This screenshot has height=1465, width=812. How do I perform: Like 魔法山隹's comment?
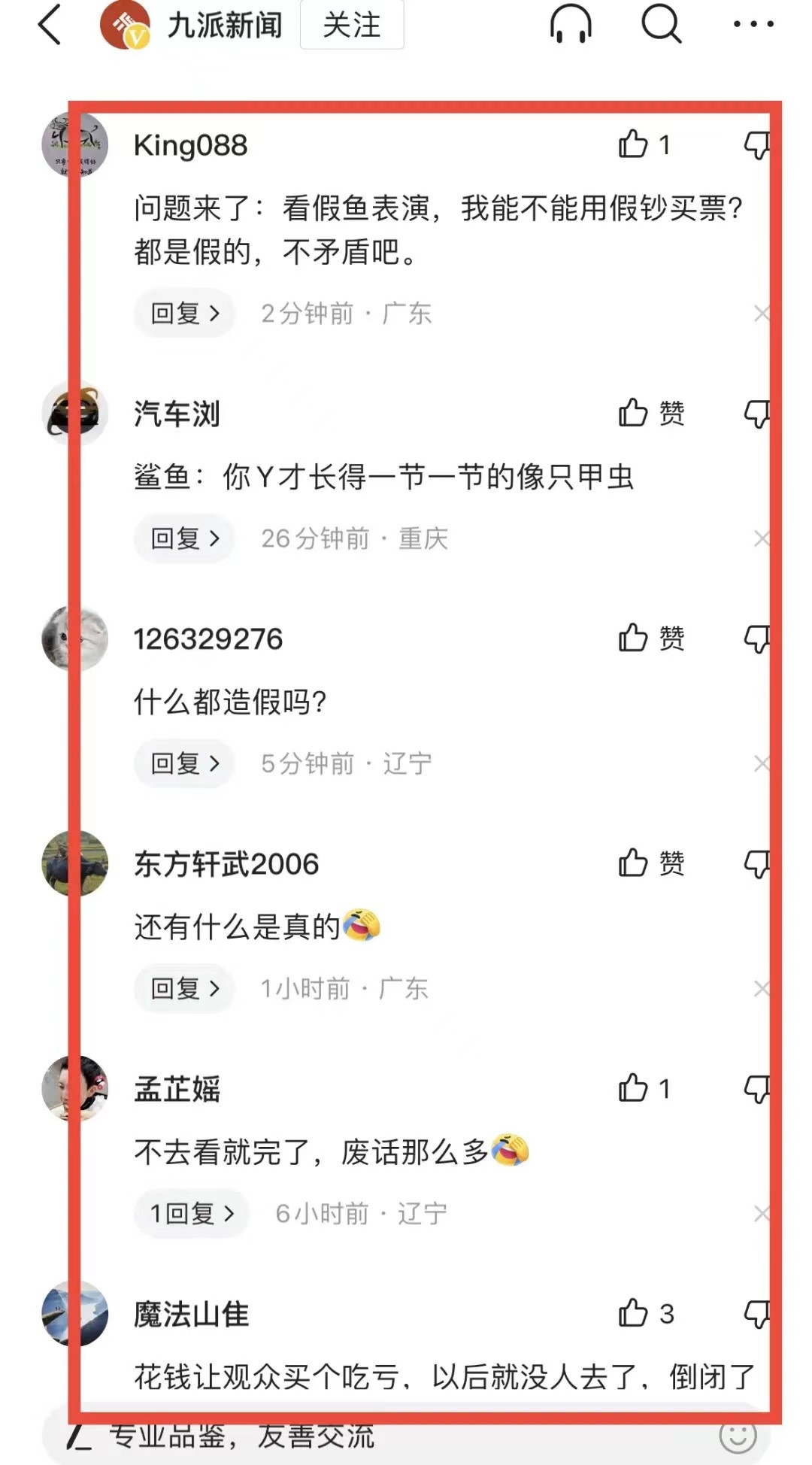point(633,1314)
